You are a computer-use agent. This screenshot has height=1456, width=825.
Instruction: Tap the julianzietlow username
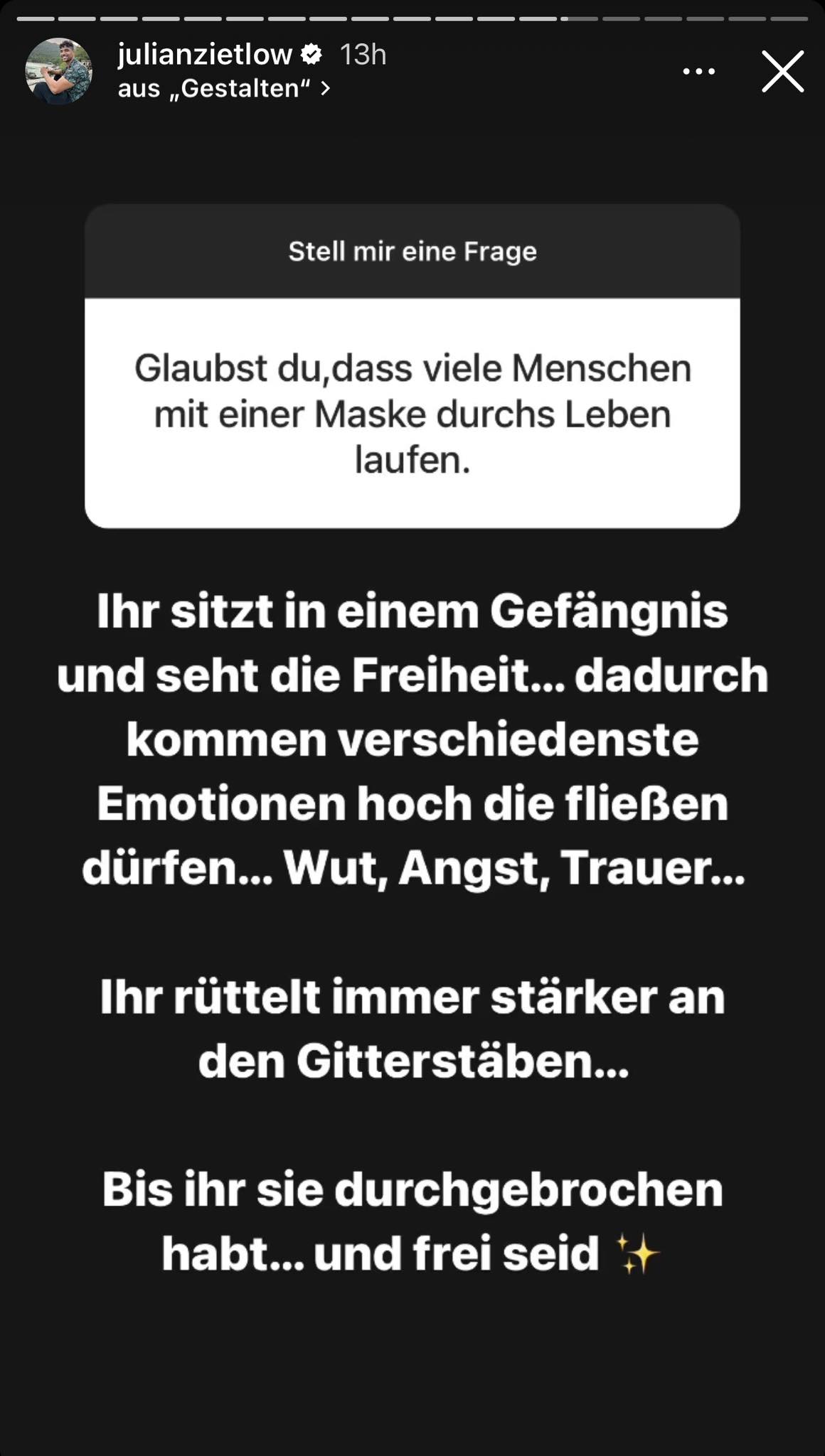click(205, 55)
